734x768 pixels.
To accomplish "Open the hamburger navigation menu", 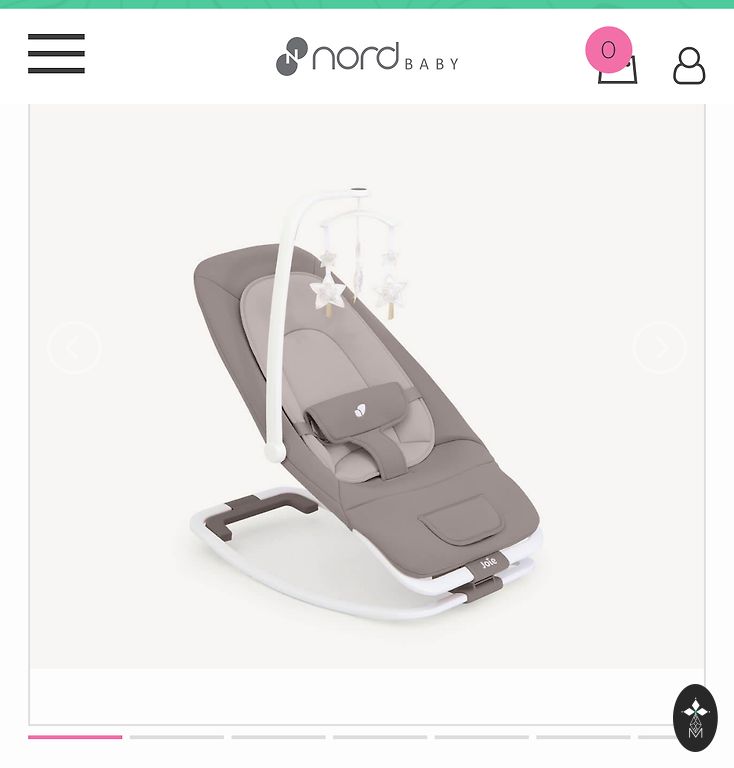I will click(56, 54).
